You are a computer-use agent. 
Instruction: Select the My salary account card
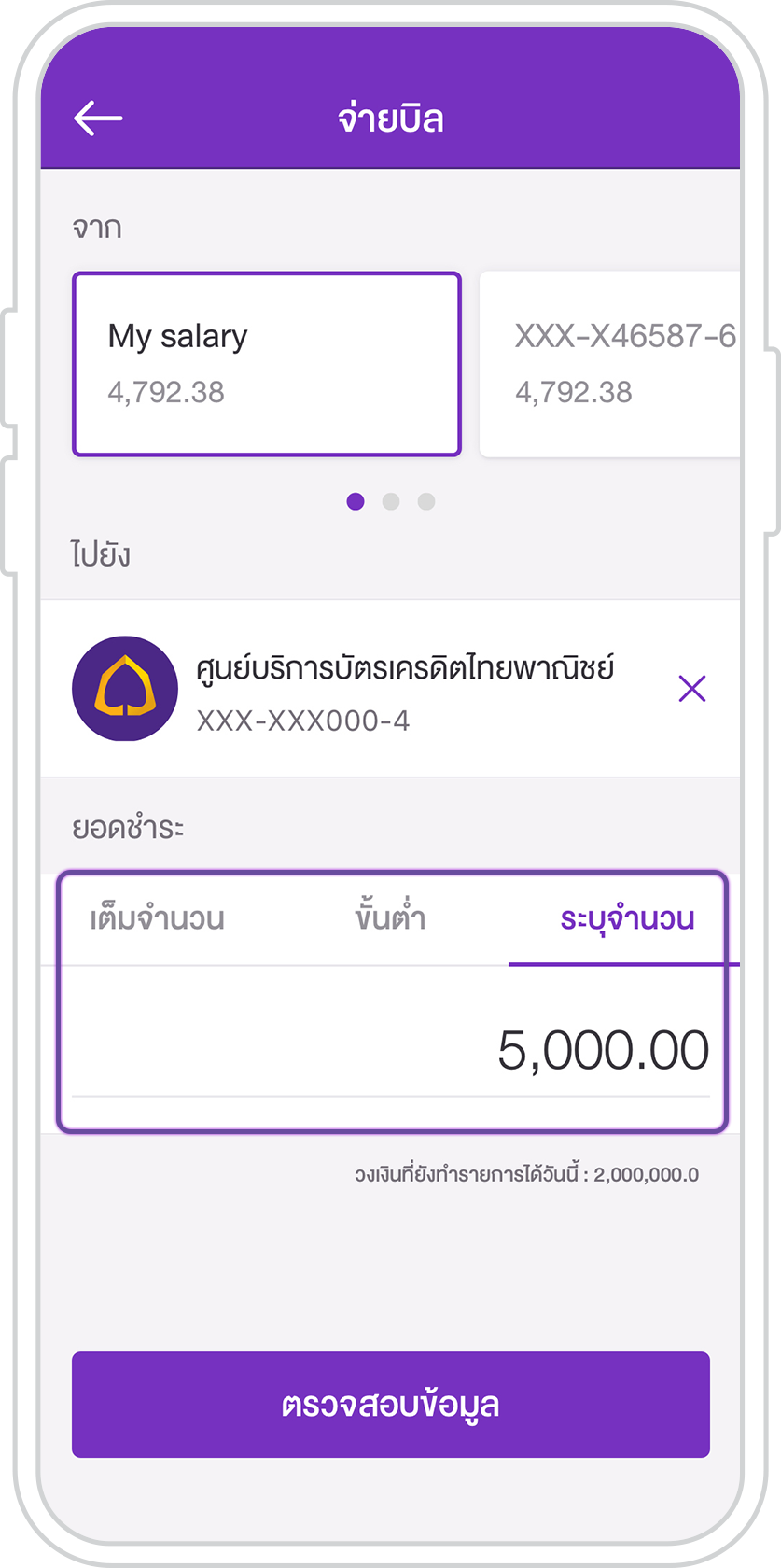click(x=267, y=364)
